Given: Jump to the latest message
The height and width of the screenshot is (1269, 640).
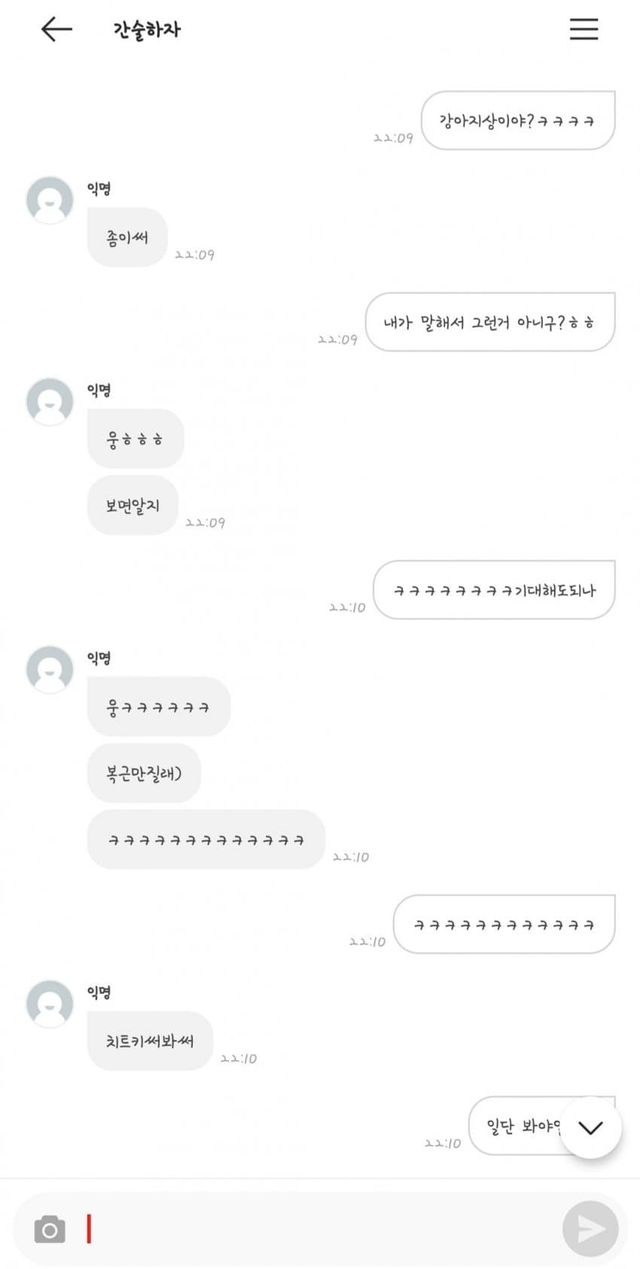Looking at the screenshot, I should tap(590, 1127).
